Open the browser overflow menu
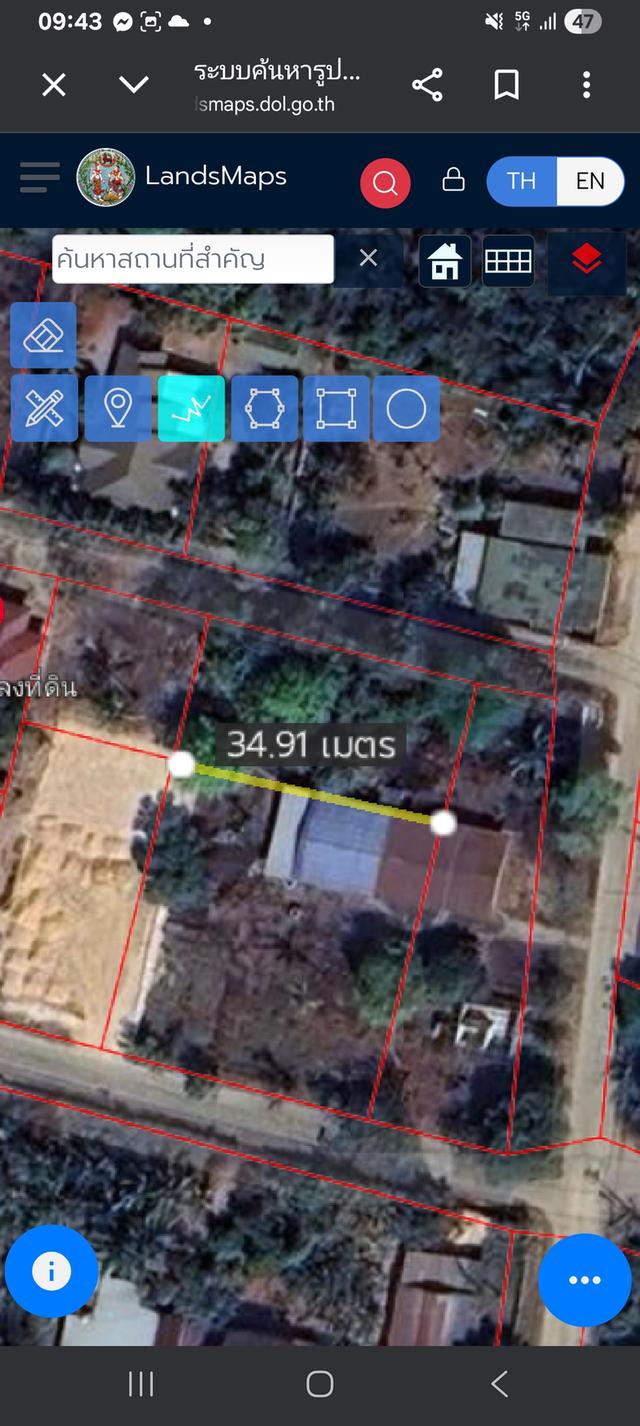Image resolution: width=640 pixels, height=1426 pixels. coord(587,85)
